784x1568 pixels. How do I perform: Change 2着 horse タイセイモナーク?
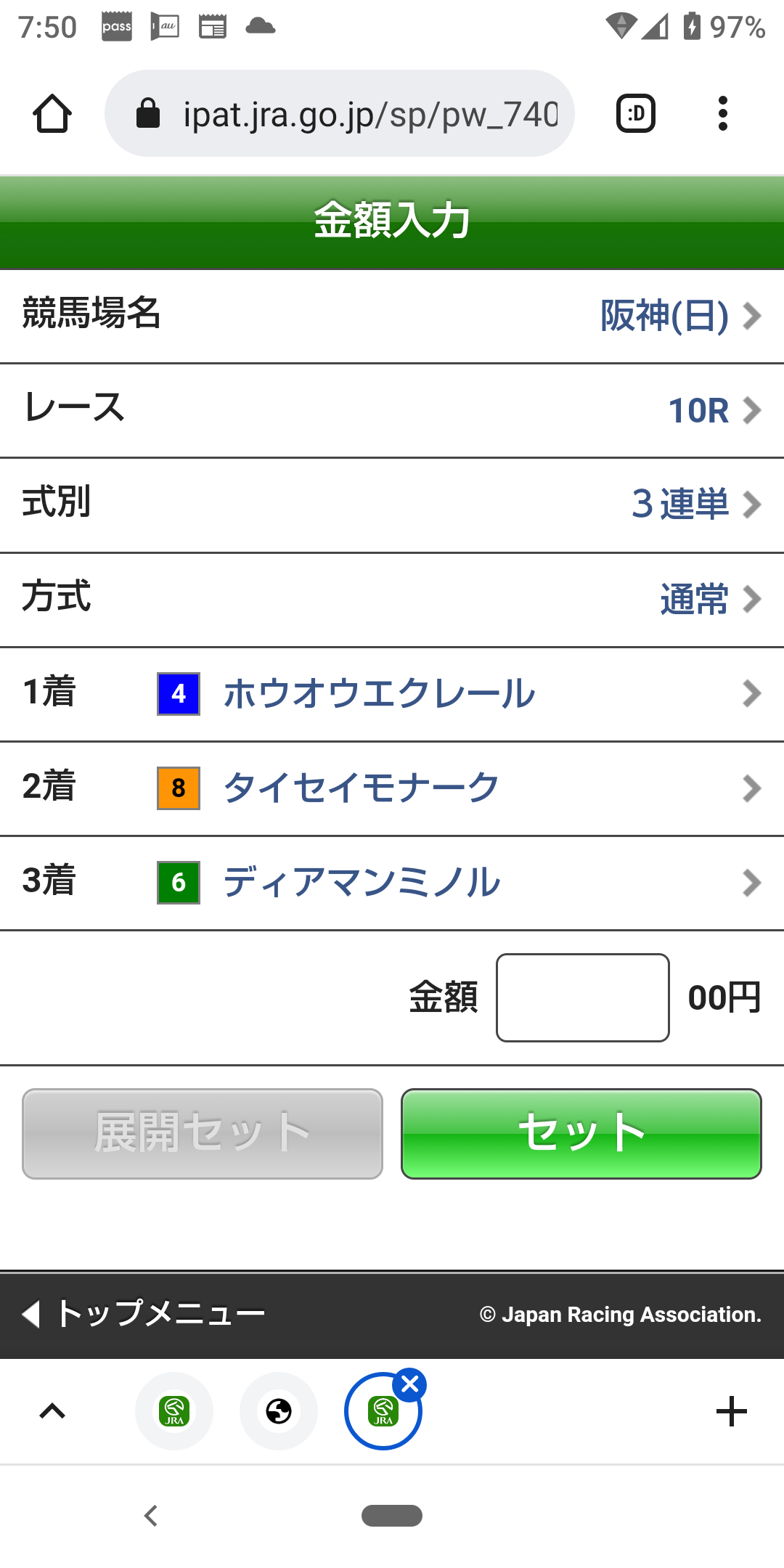[457, 788]
